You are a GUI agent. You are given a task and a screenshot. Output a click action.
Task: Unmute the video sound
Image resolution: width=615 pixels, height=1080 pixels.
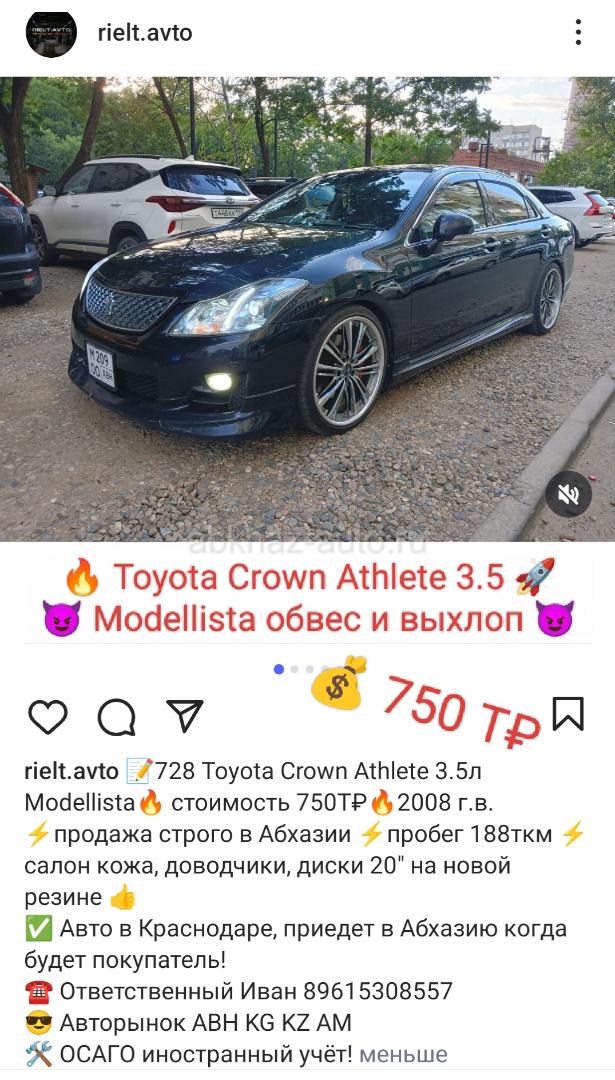(x=569, y=494)
